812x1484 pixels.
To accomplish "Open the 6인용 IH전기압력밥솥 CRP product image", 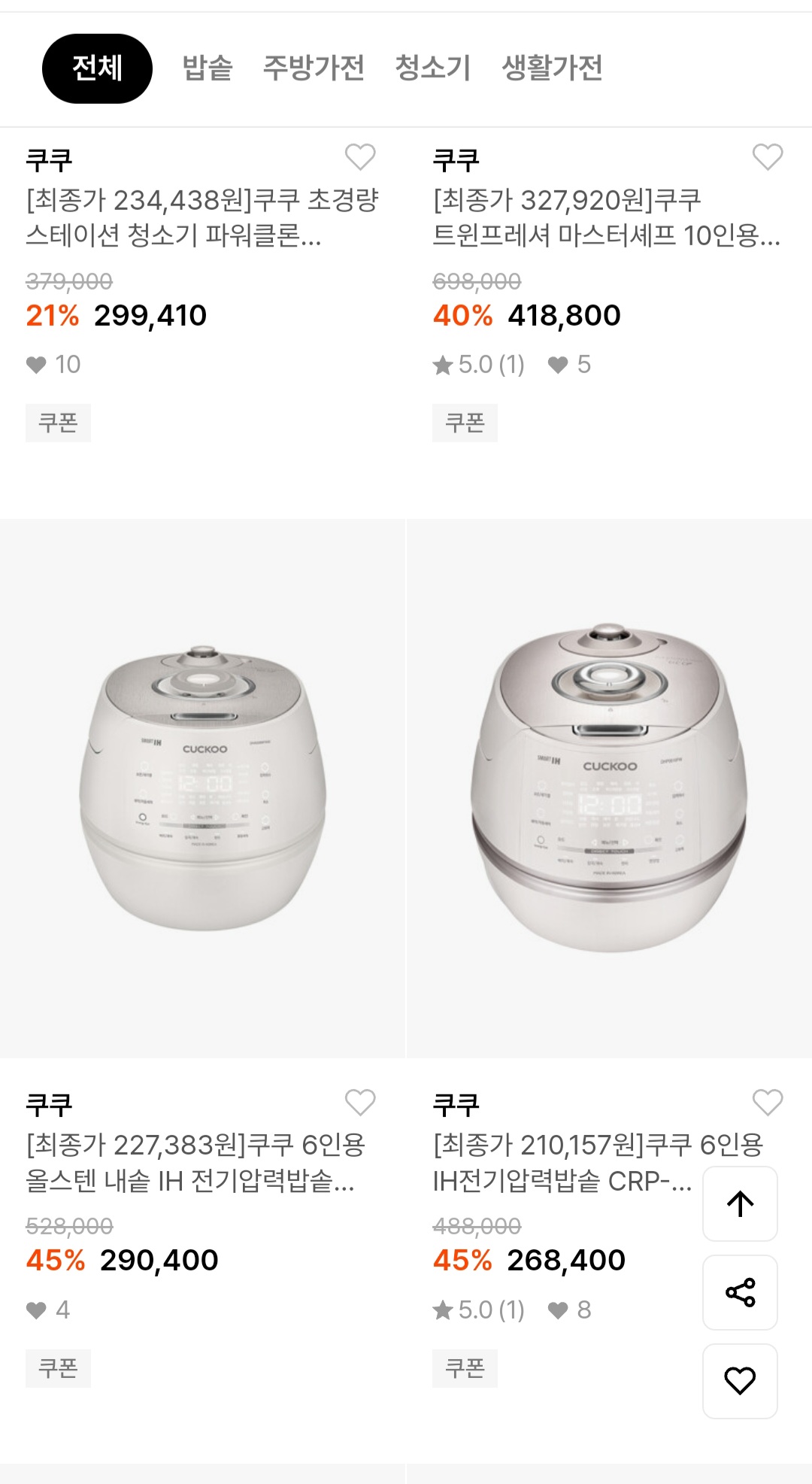I will tap(609, 788).
